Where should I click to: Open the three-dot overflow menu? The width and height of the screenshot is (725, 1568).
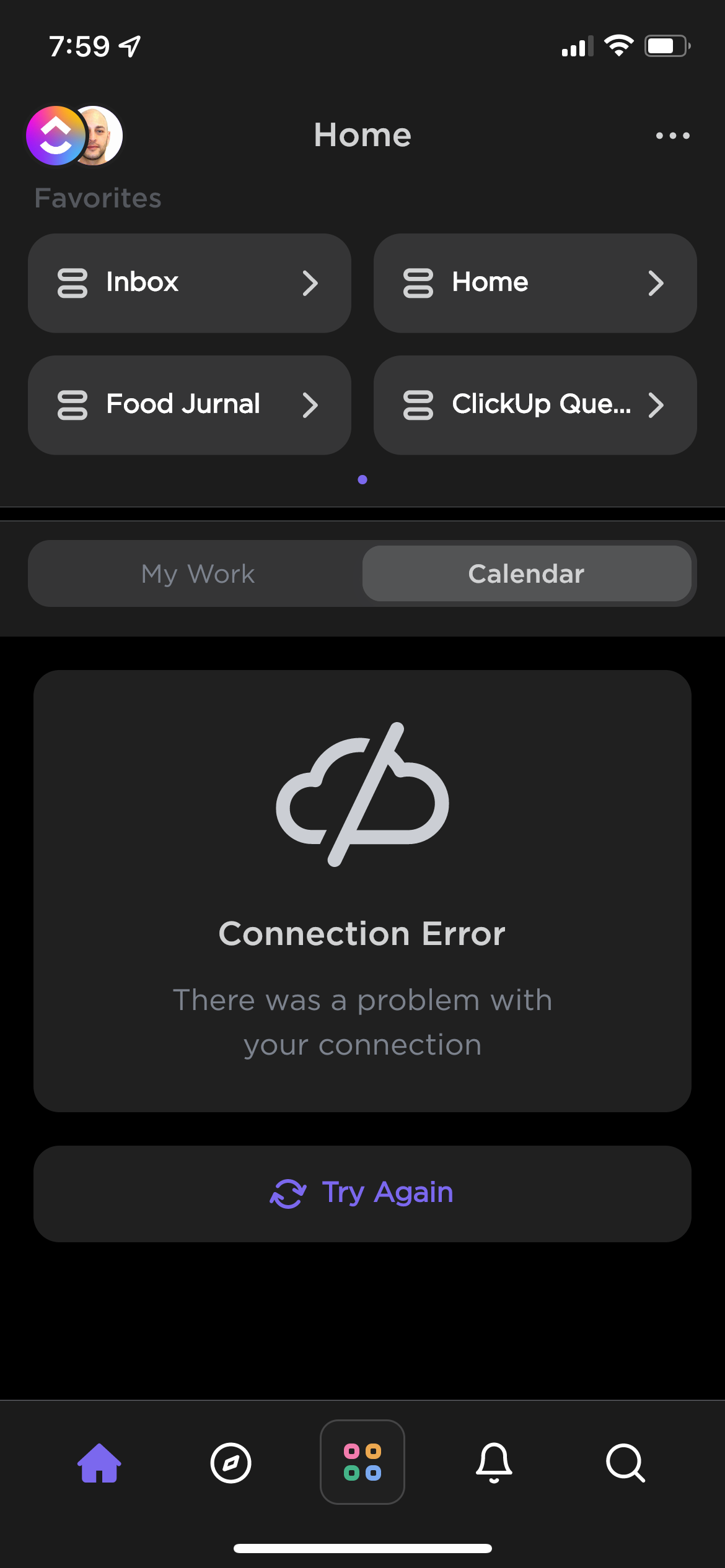coord(672,136)
